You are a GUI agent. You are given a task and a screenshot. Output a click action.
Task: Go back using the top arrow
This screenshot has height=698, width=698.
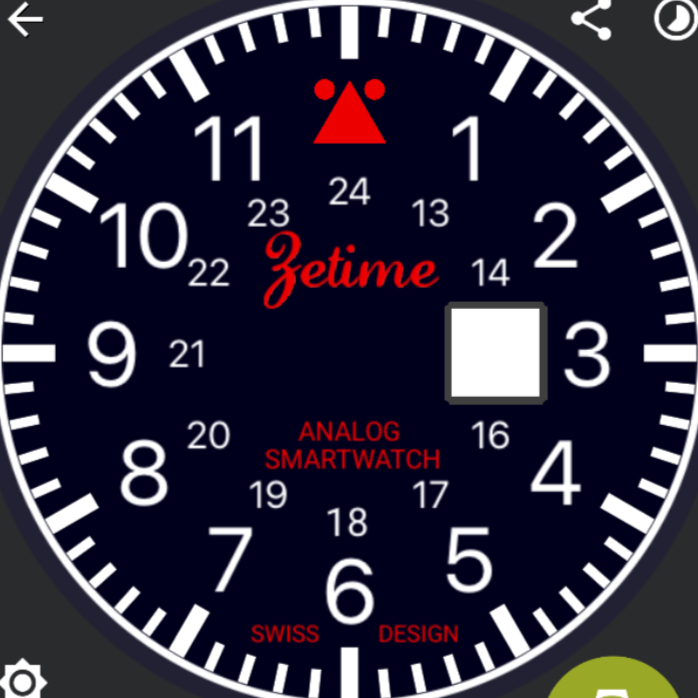click(x=25, y=19)
